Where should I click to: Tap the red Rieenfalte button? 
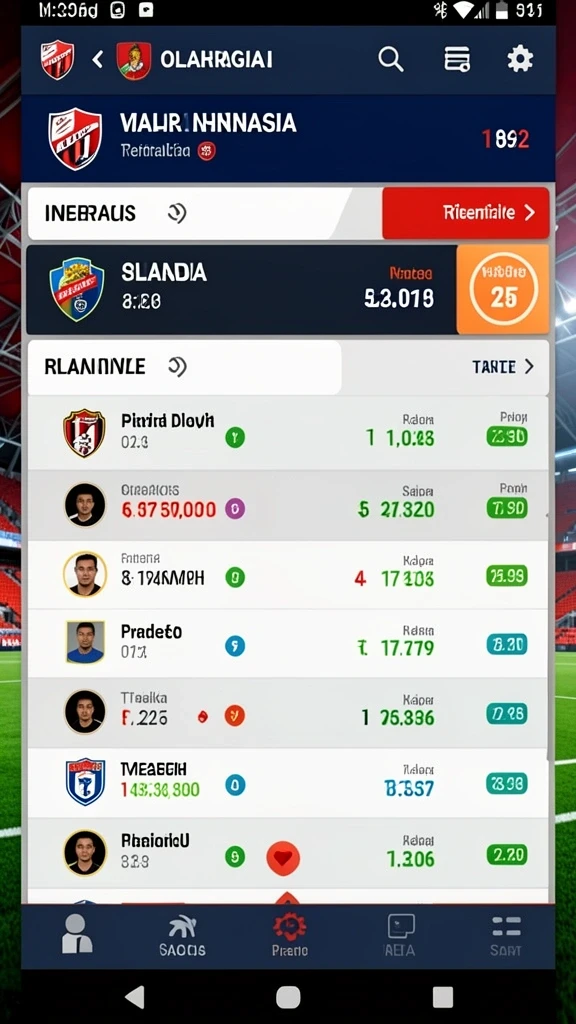[x=466, y=213]
